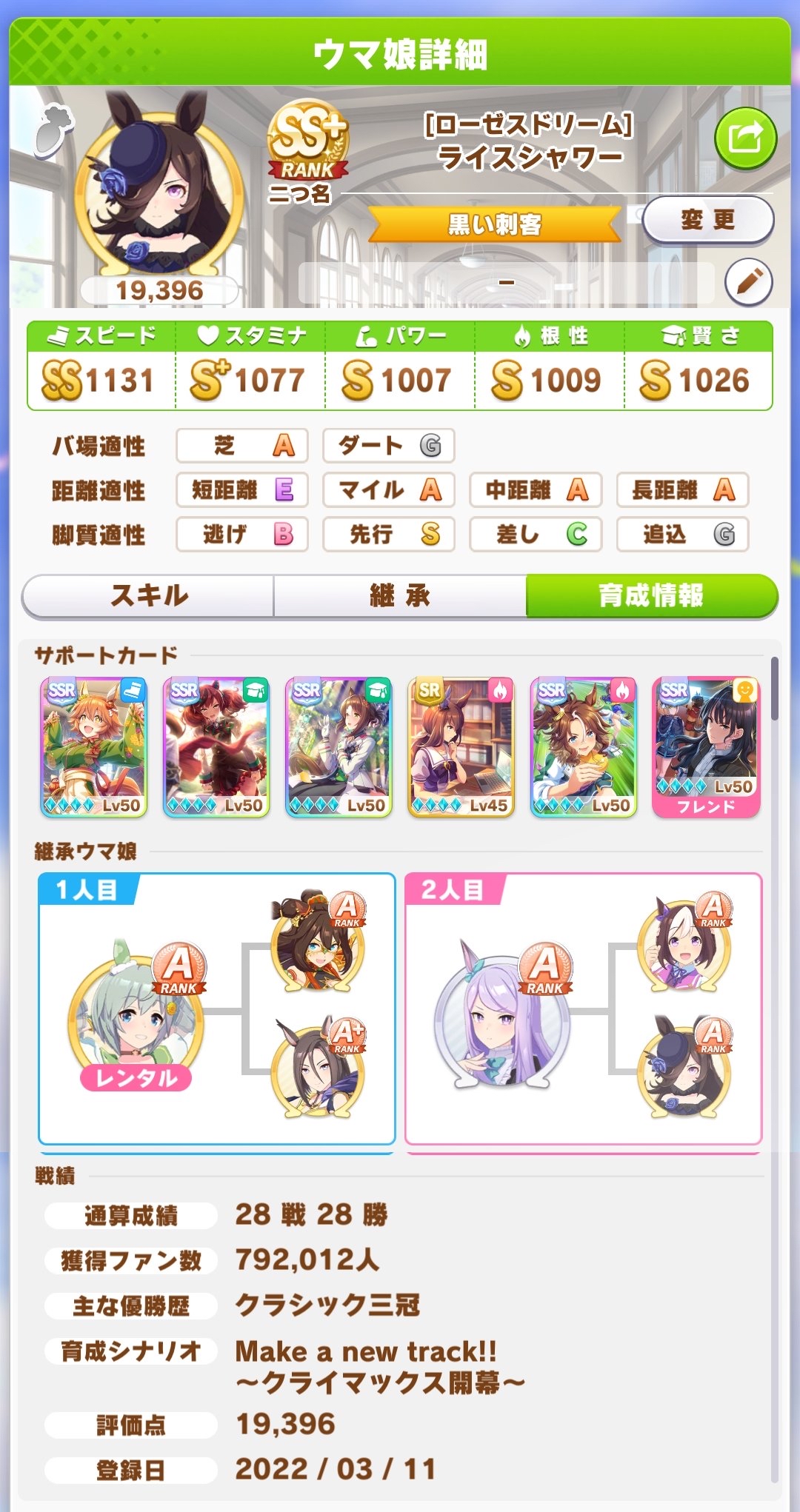The image size is (800, 1512).
Task: Switch to the スキル tab
Action: point(149,595)
